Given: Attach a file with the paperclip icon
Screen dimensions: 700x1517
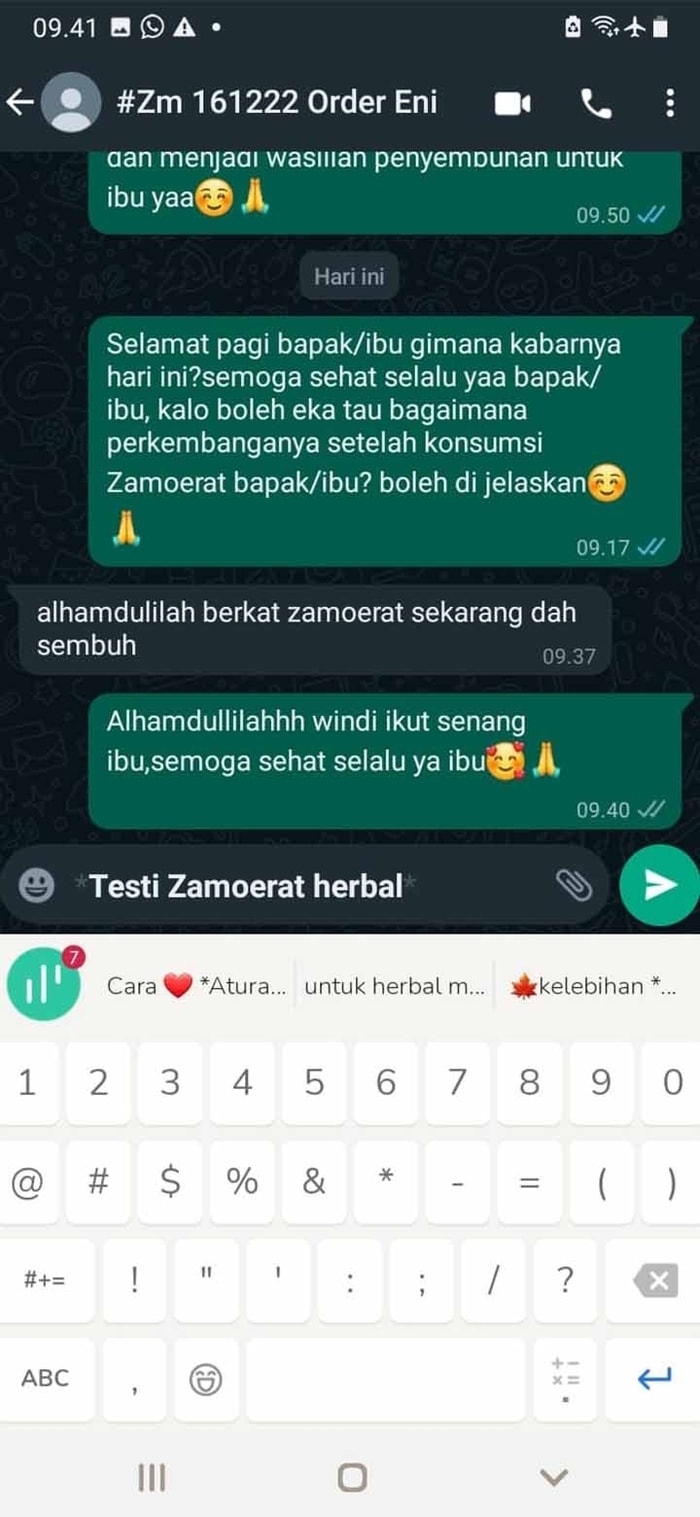Looking at the screenshot, I should point(573,885).
